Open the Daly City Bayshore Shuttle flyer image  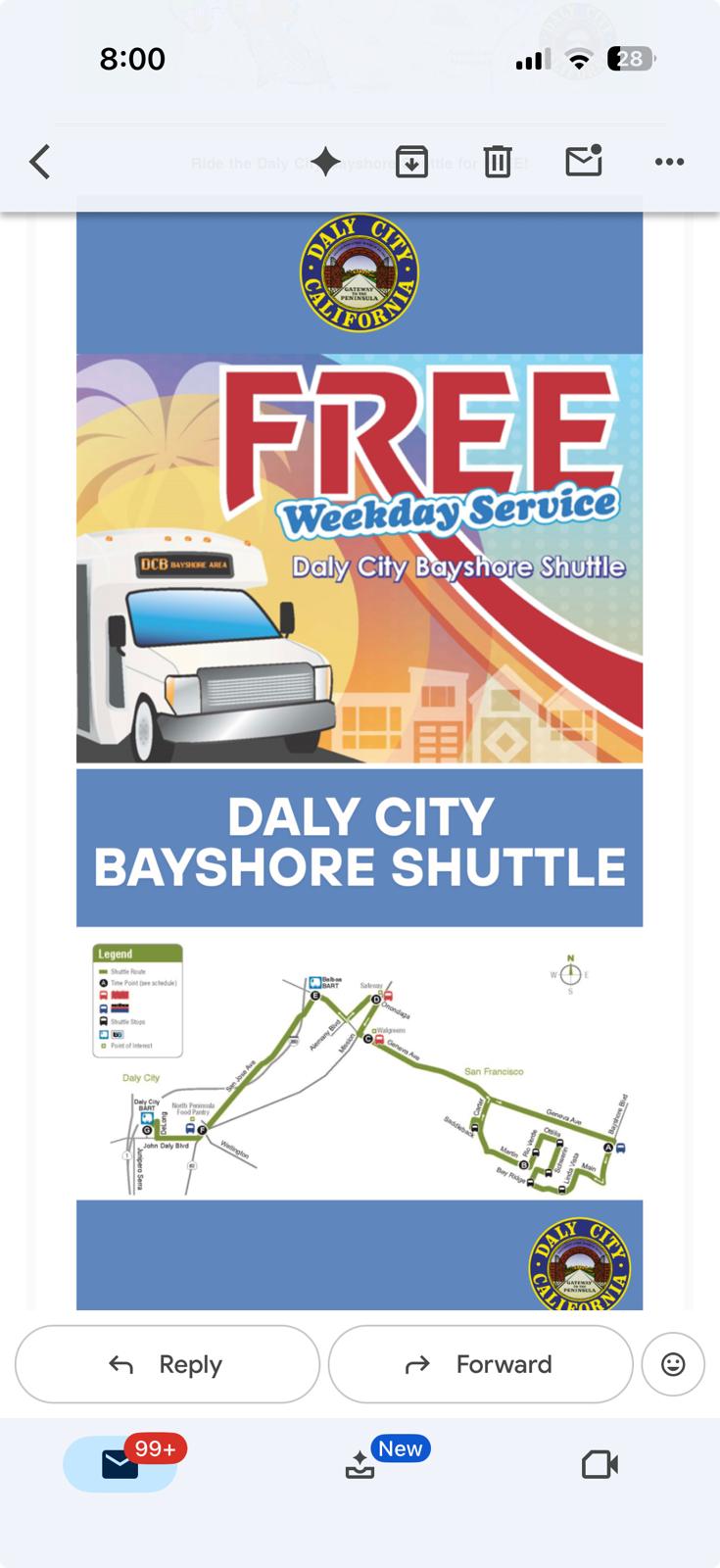click(360, 753)
